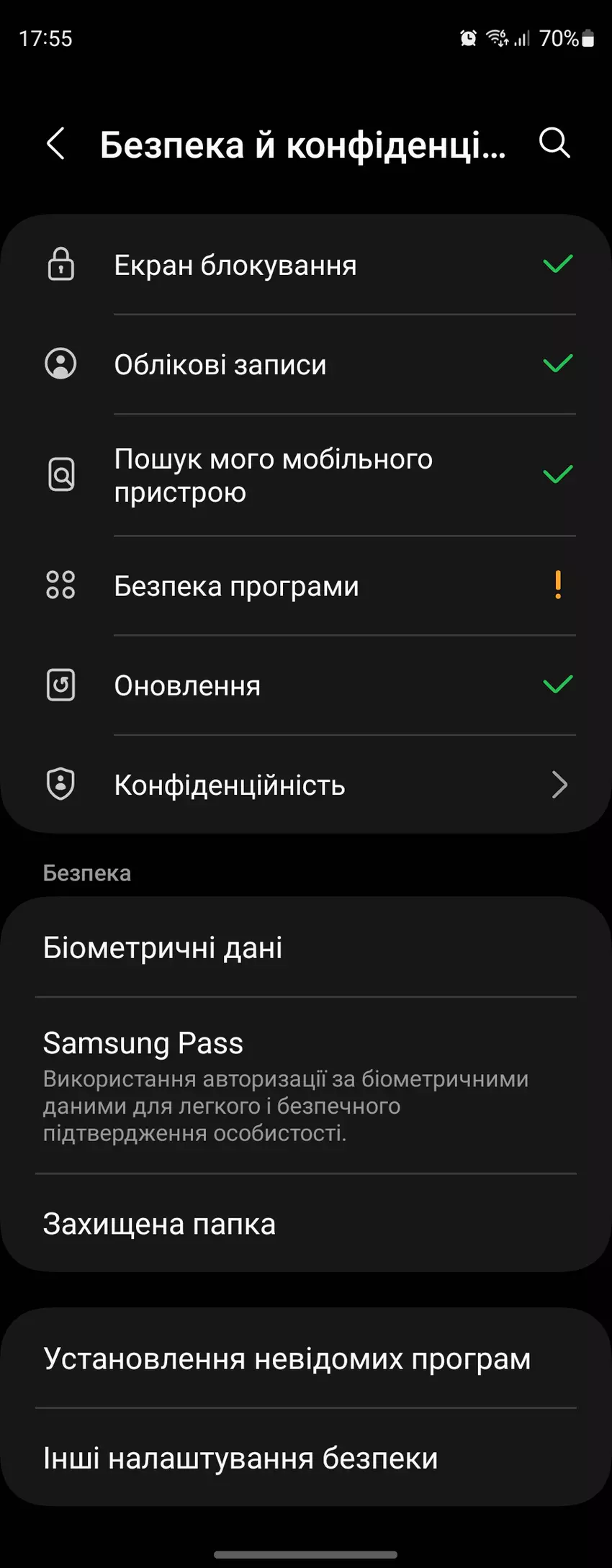Open the search icon in header
The height and width of the screenshot is (1568, 612).
pyautogui.click(x=554, y=143)
